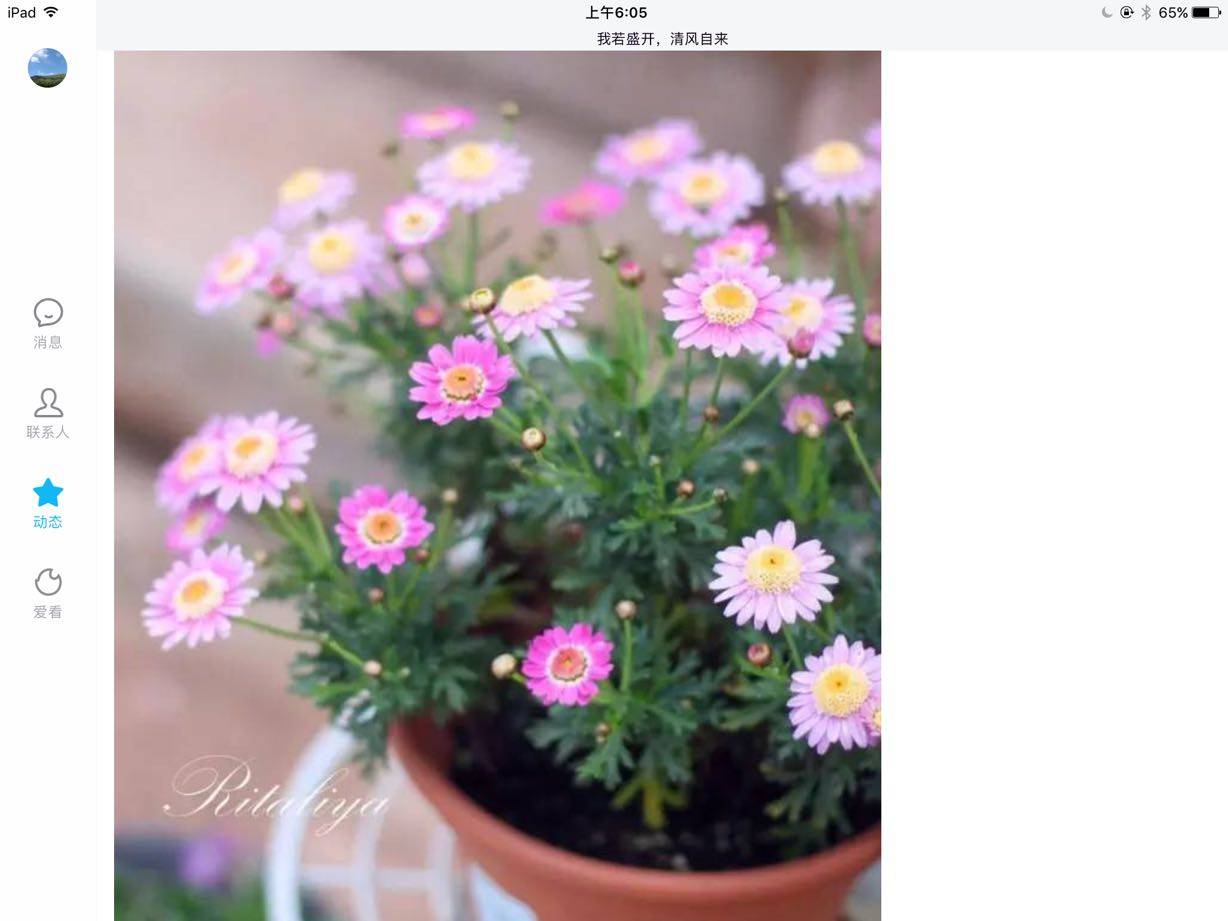Switch to the 消息 tab
Screen dimensions: 1228x921
(x=47, y=323)
